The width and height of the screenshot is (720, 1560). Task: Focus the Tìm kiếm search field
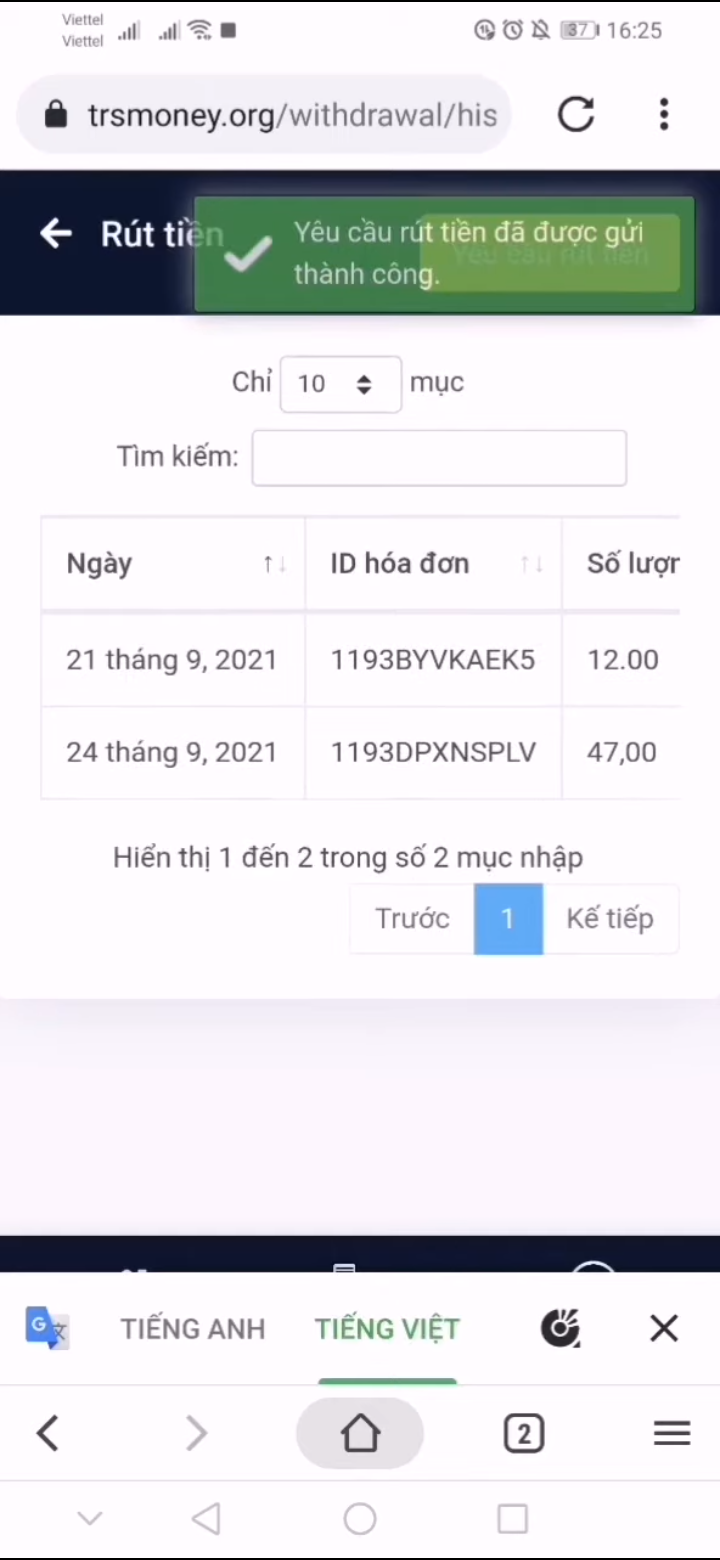point(439,458)
